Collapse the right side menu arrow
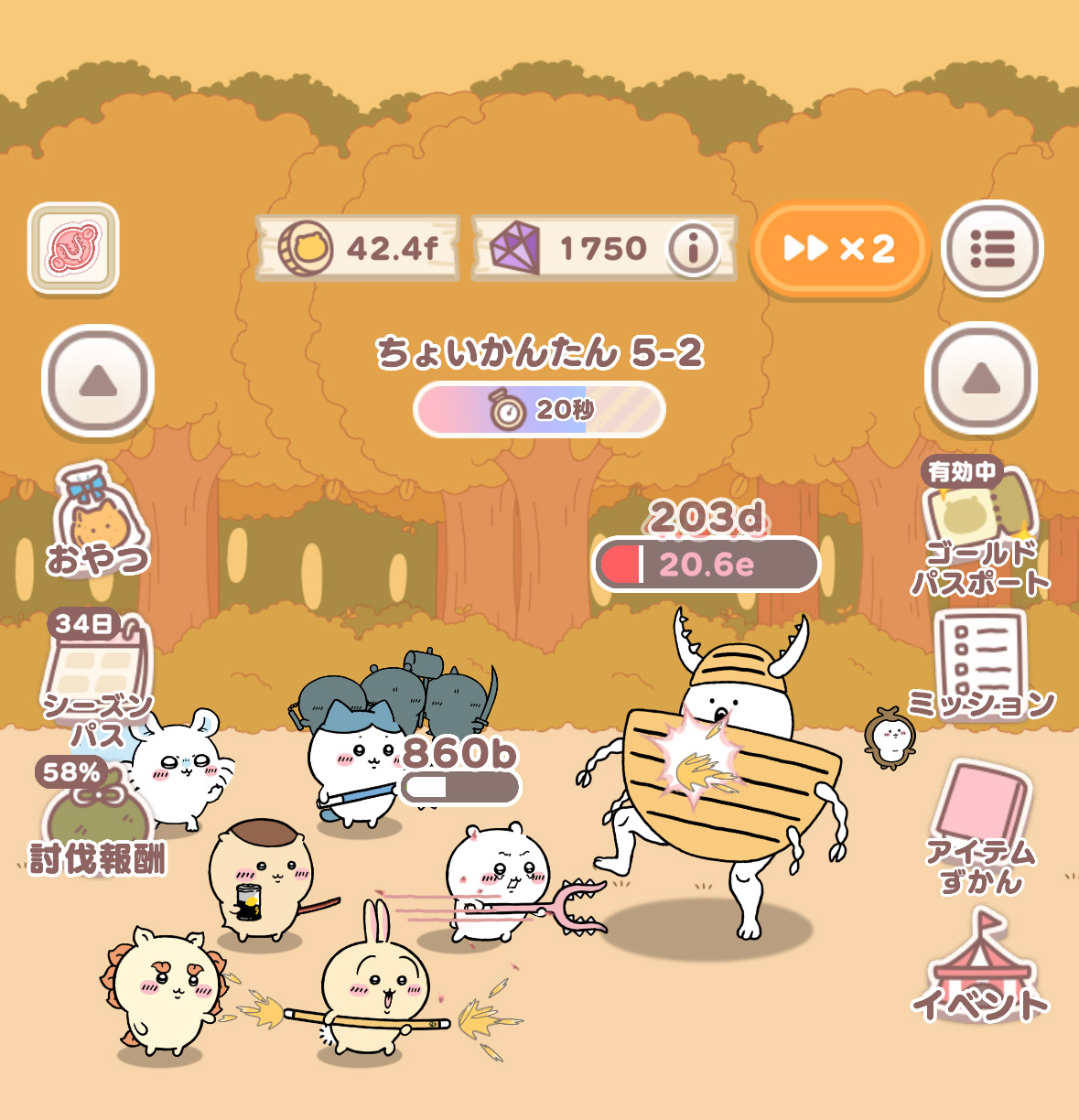1079x1120 pixels. (981, 378)
